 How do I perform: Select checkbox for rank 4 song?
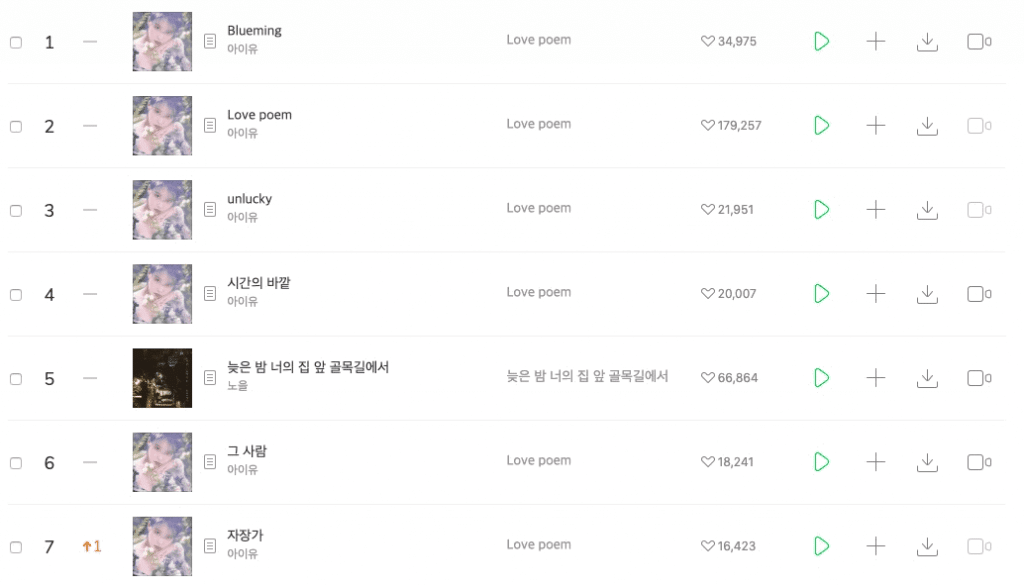click(x=16, y=295)
